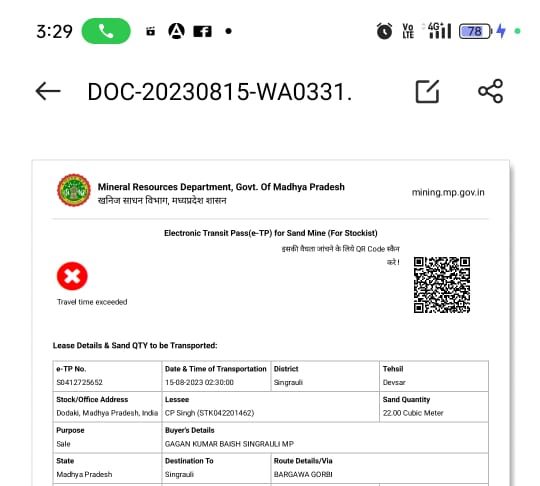Share this document
540x486 pixels.
[x=491, y=91]
